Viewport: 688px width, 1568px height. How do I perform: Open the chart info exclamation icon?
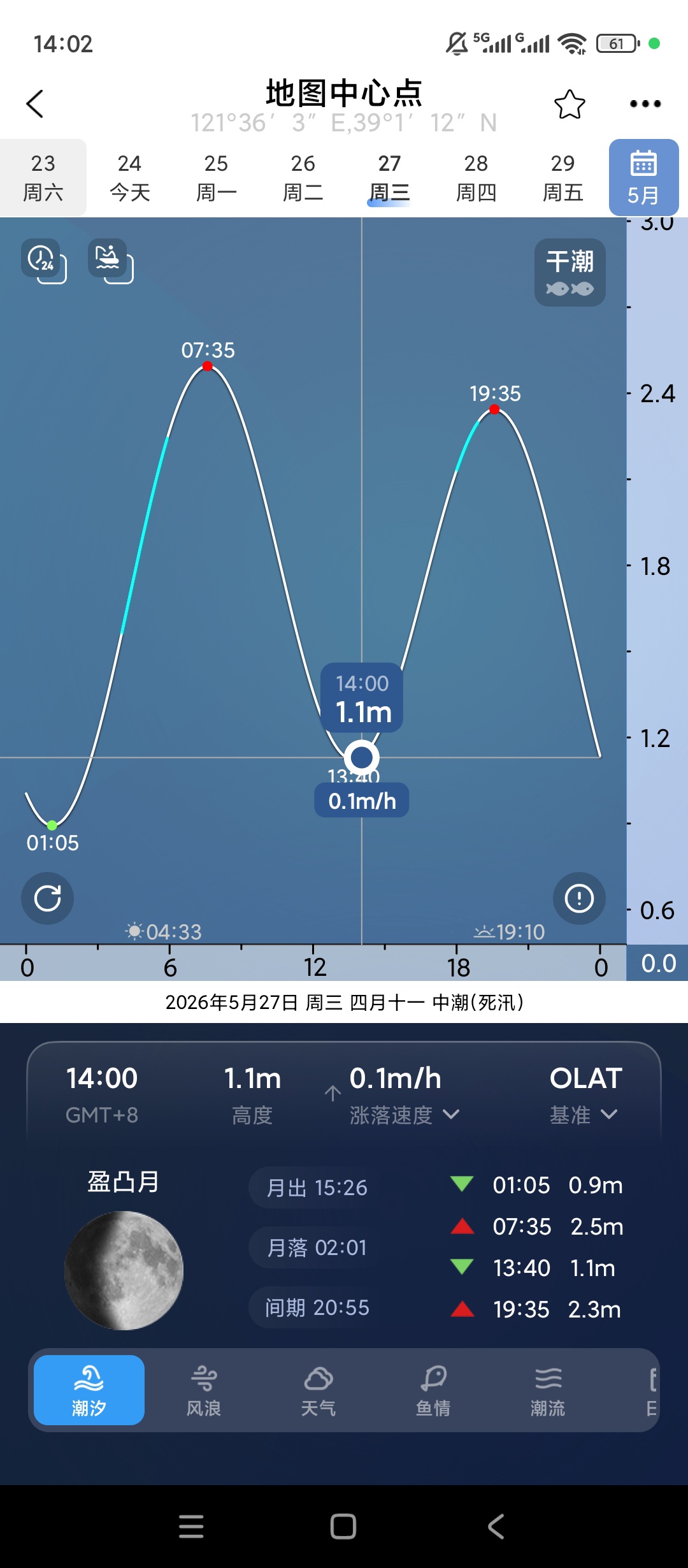click(x=579, y=898)
